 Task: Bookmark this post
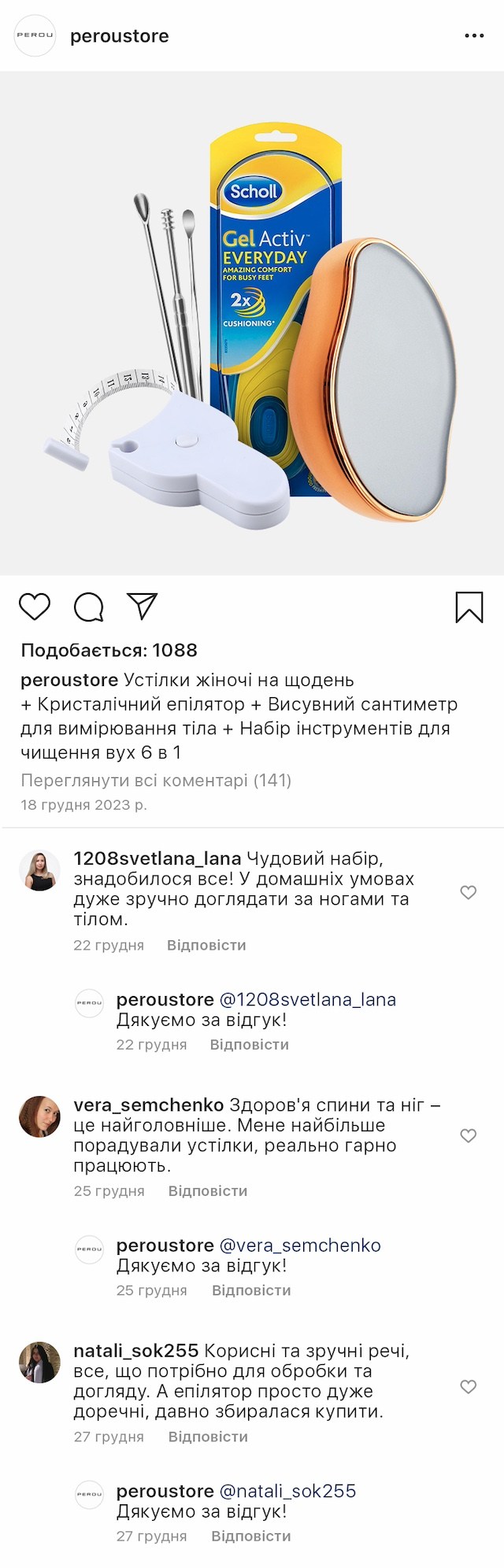coord(469,607)
